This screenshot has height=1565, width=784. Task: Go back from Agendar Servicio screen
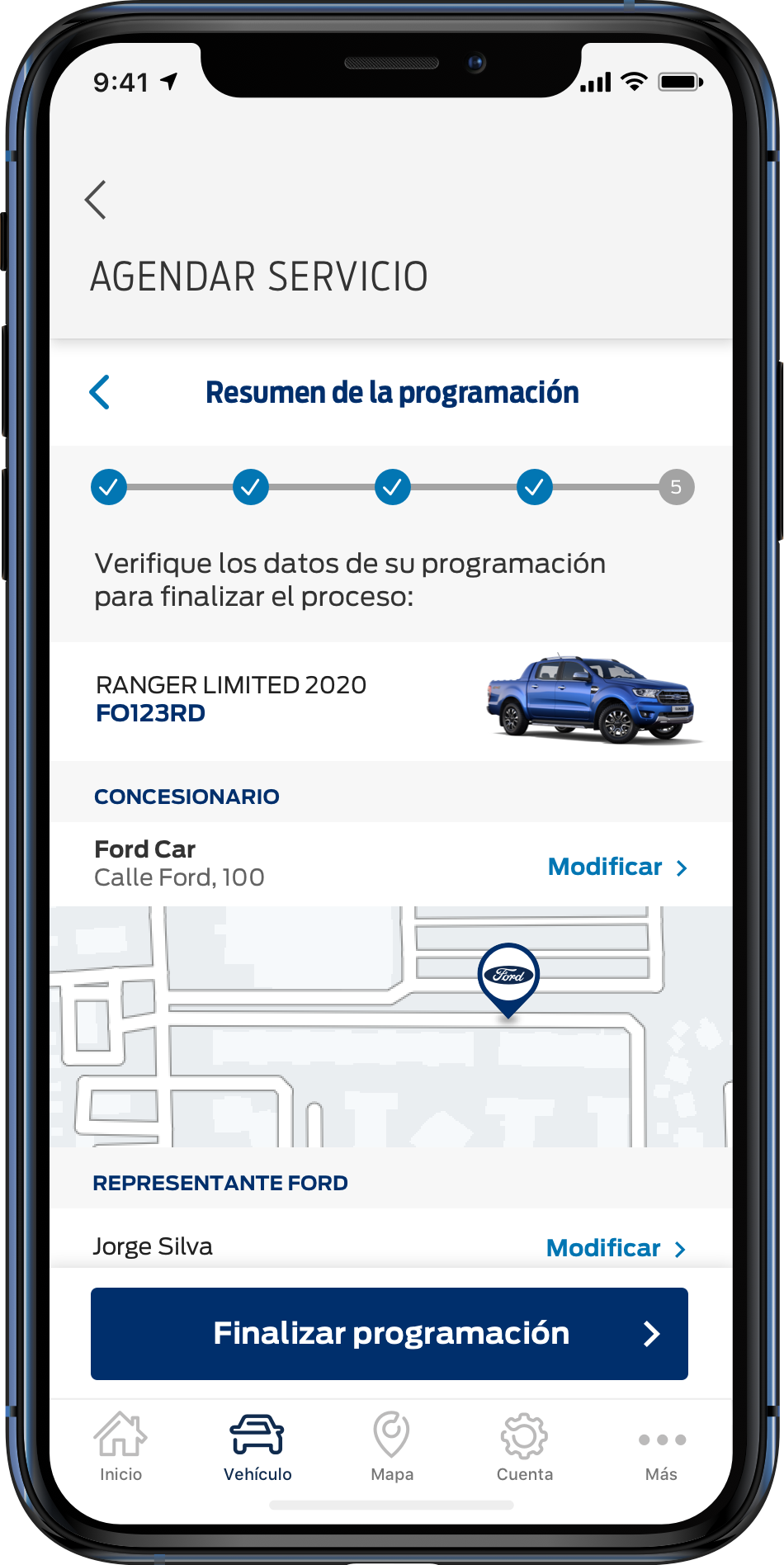pos(96,200)
